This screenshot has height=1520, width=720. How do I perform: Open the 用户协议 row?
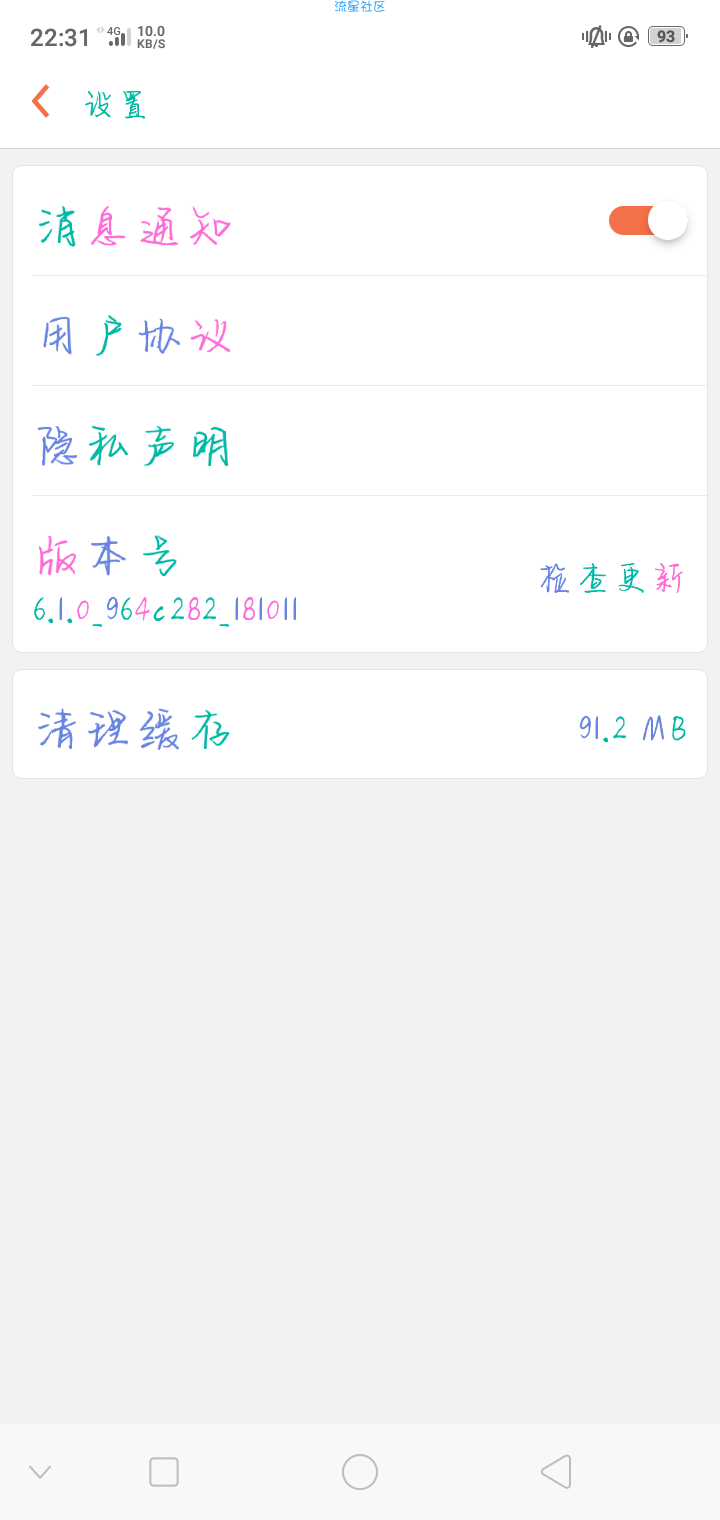(360, 331)
